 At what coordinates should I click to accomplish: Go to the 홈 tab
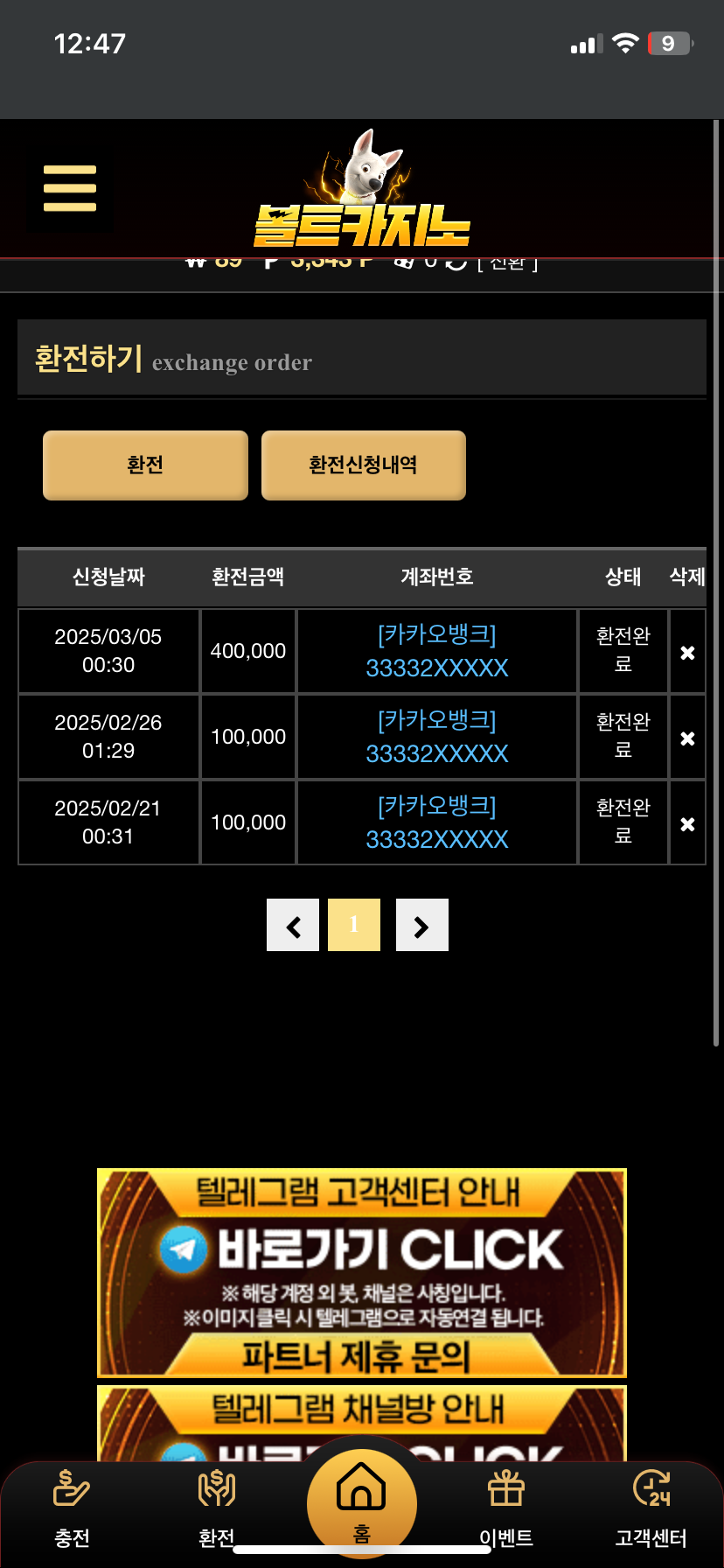click(361, 1503)
